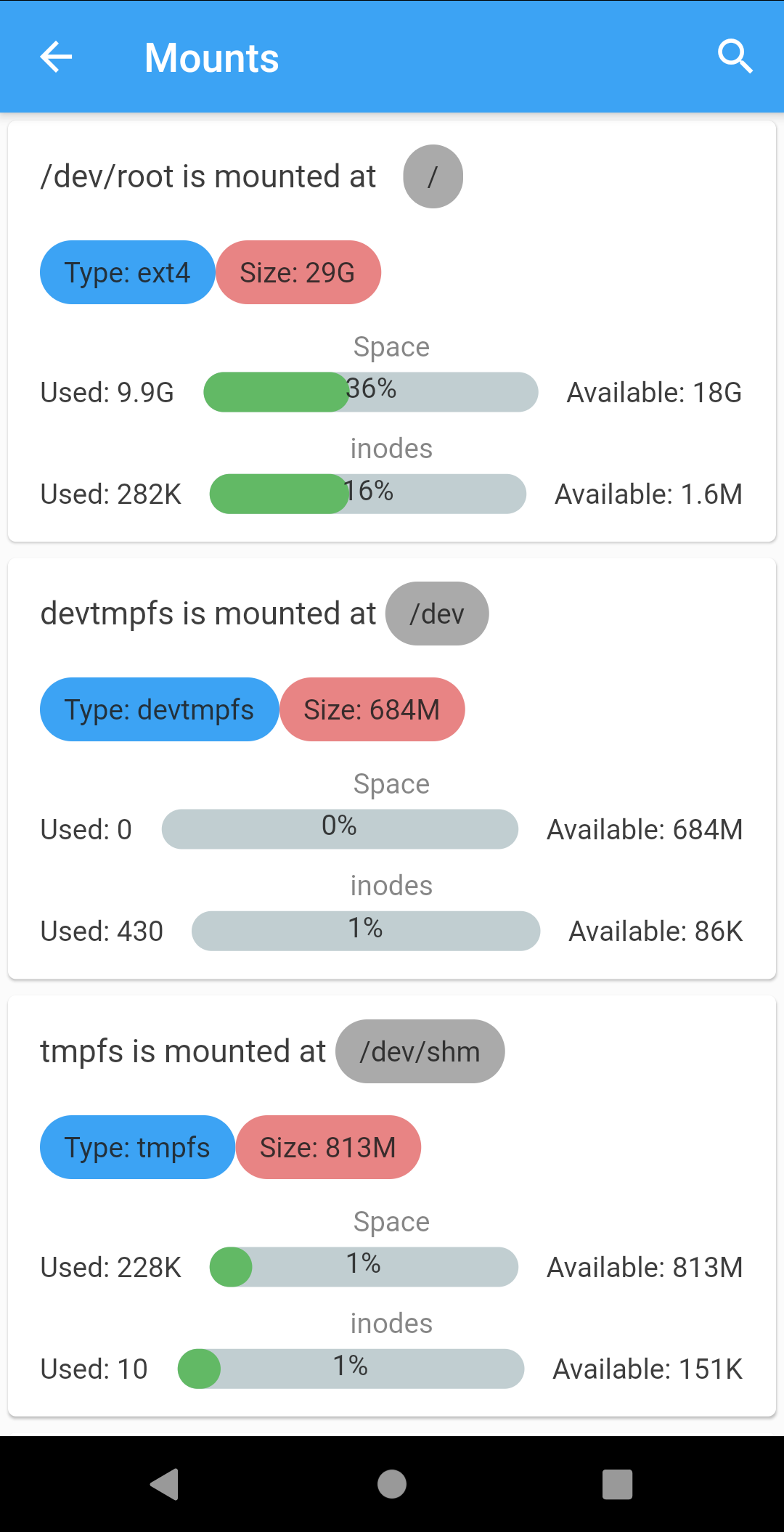Screen dimensions: 784x1532
Task: Select the Type: devtmpfs chip
Action: (x=159, y=709)
